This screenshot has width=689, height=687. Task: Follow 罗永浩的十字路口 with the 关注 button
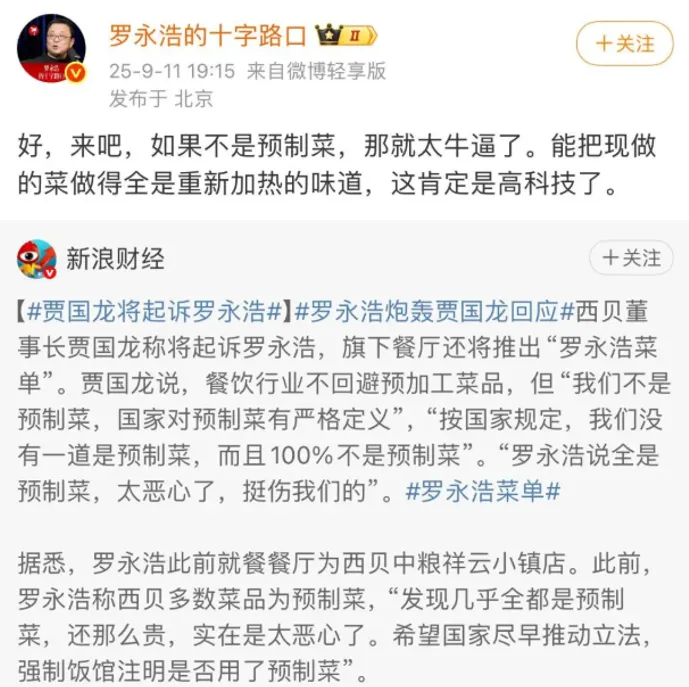pyautogui.click(x=625, y=44)
